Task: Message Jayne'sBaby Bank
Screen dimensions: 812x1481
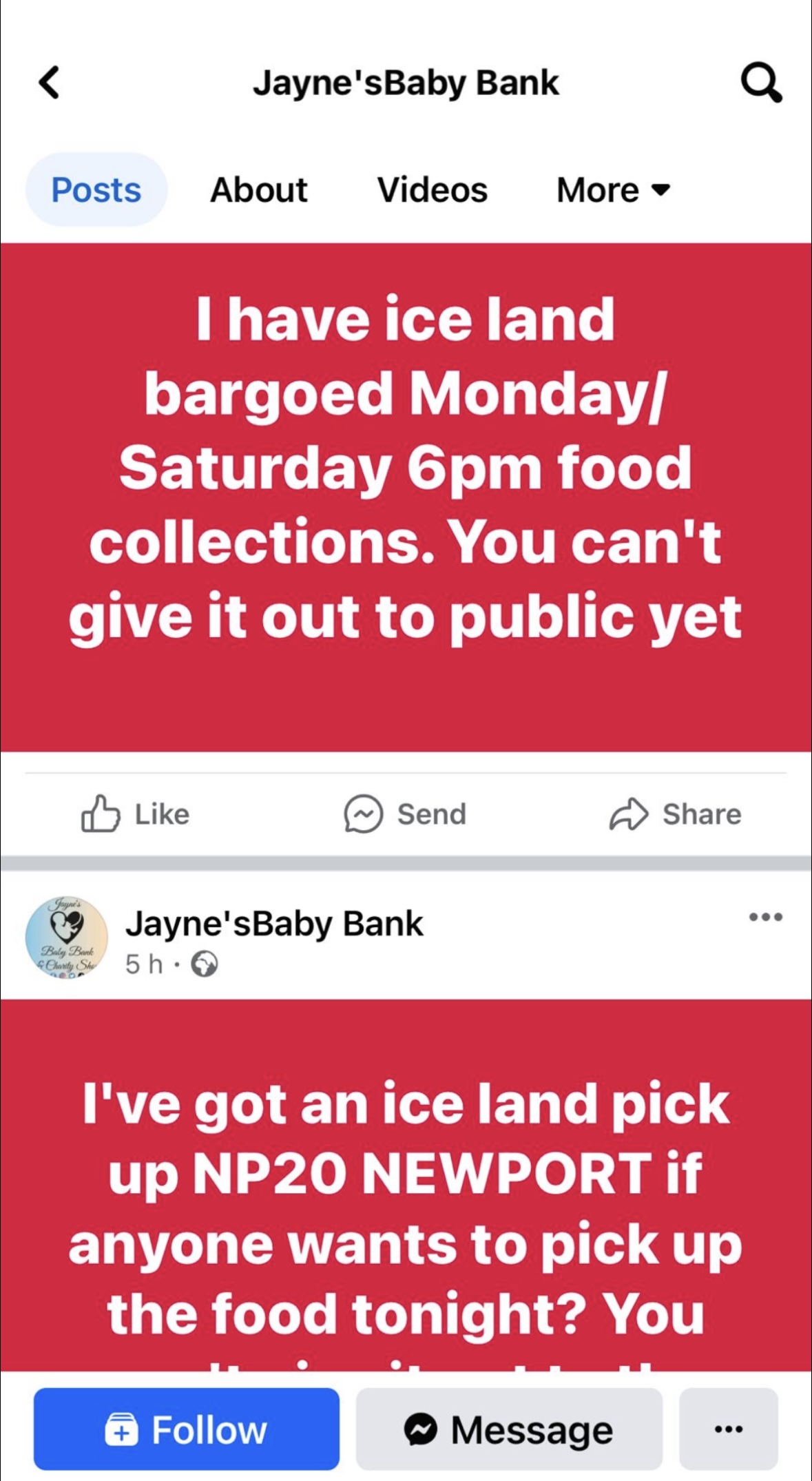Action: pos(509,1429)
